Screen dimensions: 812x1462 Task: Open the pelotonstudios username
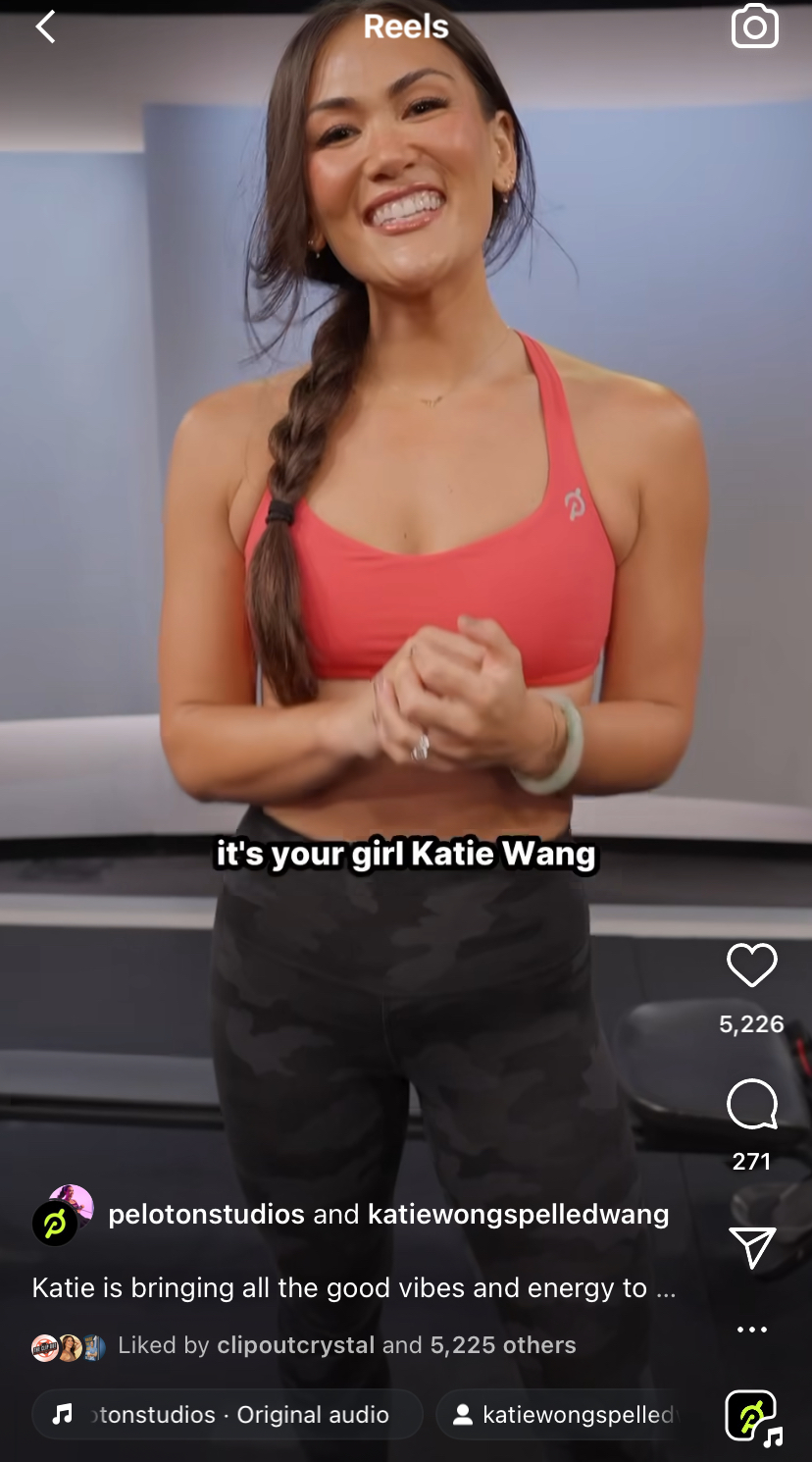[x=206, y=1214]
